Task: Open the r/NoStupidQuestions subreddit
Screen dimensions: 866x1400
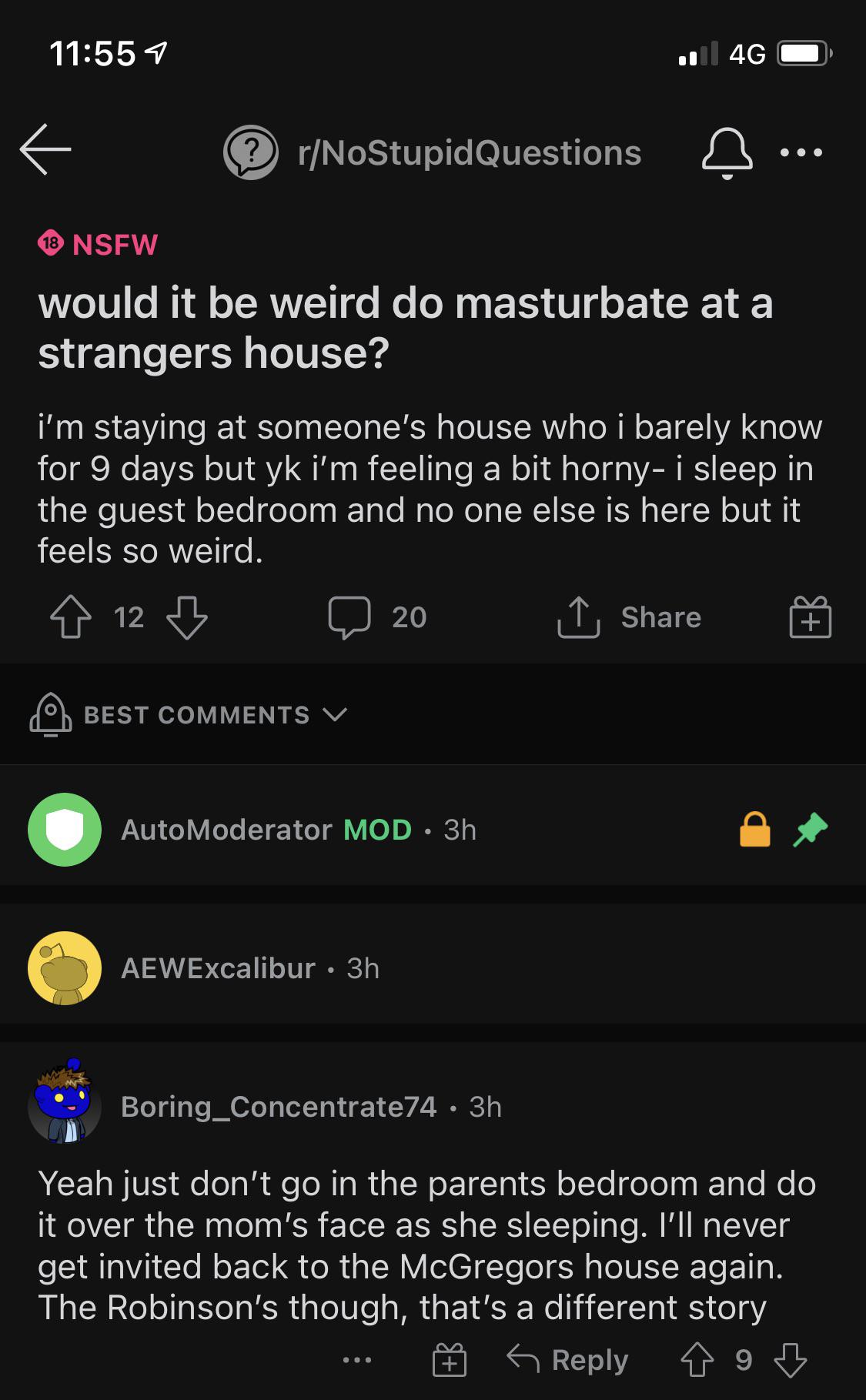Action: [x=469, y=152]
